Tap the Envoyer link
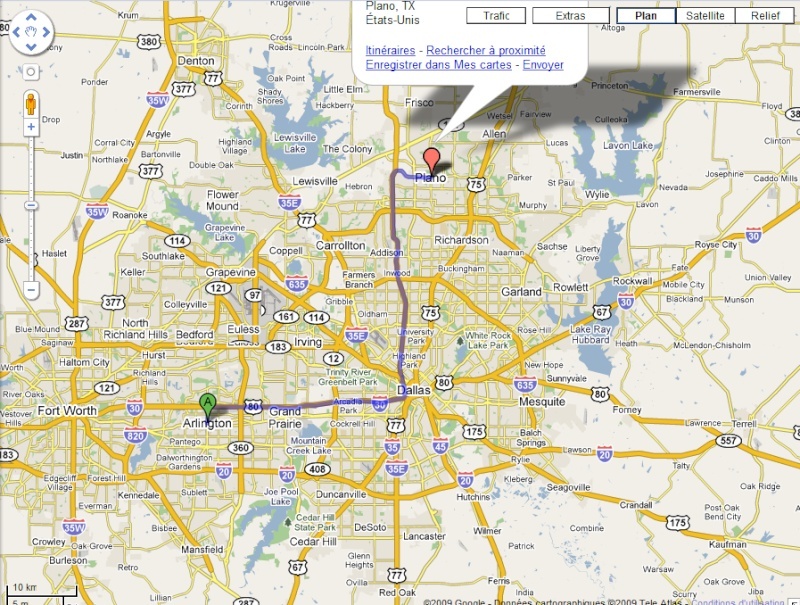The height and width of the screenshot is (605, 800). 543,64
